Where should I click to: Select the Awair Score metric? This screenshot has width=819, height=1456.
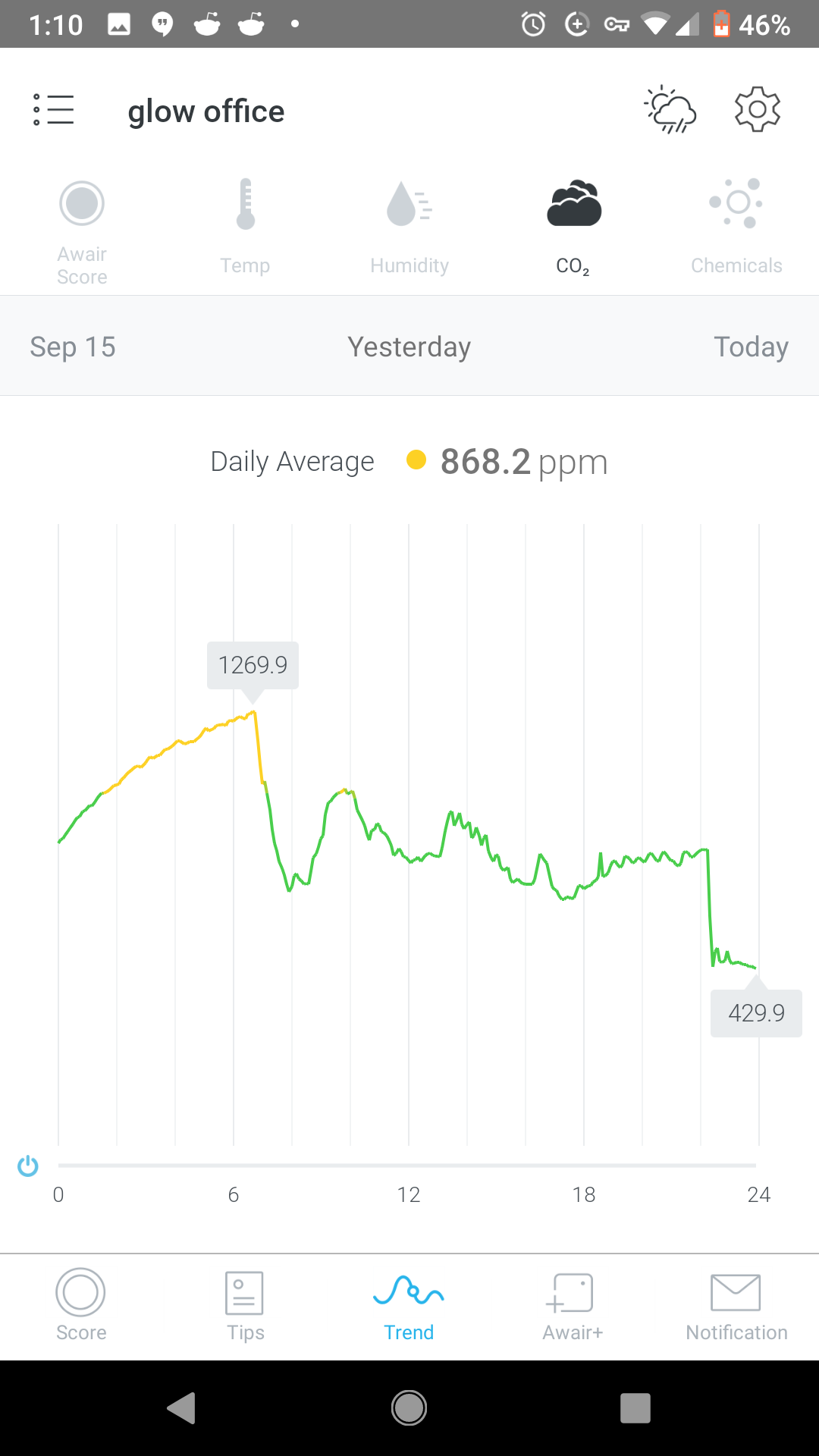[x=82, y=233]
